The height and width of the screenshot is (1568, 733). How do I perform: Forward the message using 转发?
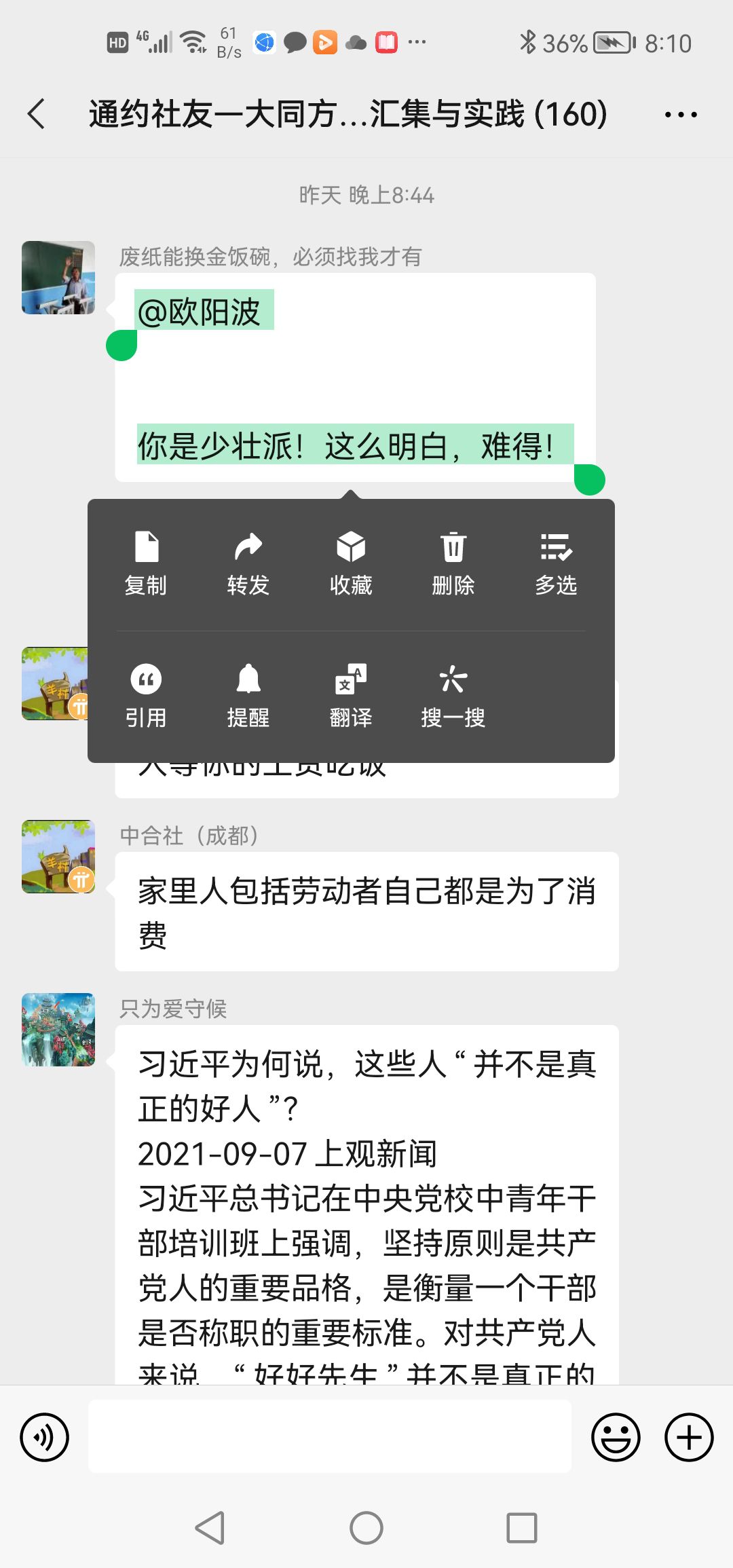point(248,563)
